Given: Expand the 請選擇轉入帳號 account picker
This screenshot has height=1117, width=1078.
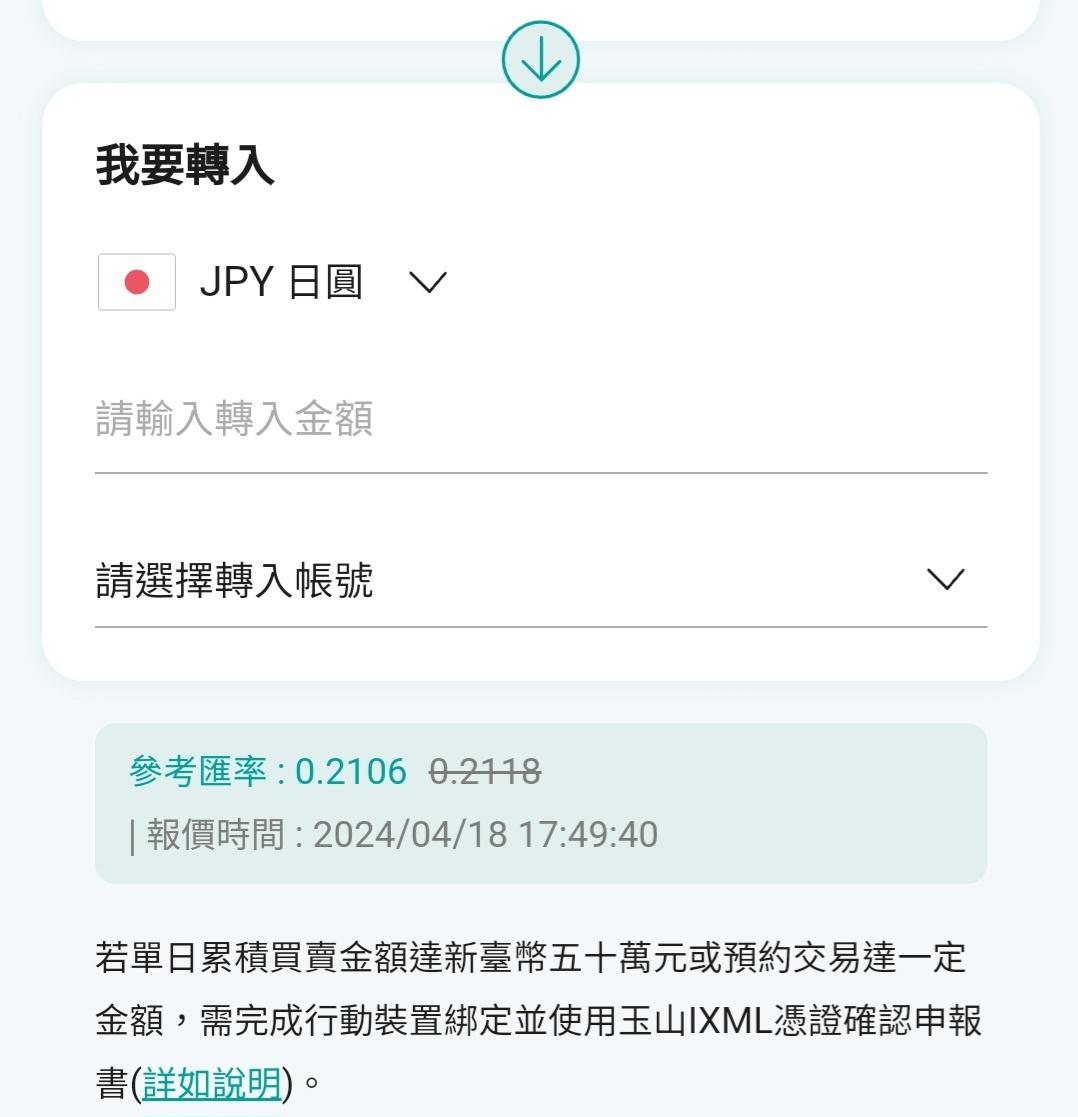Looking at the screenshot, I should 540,580.
